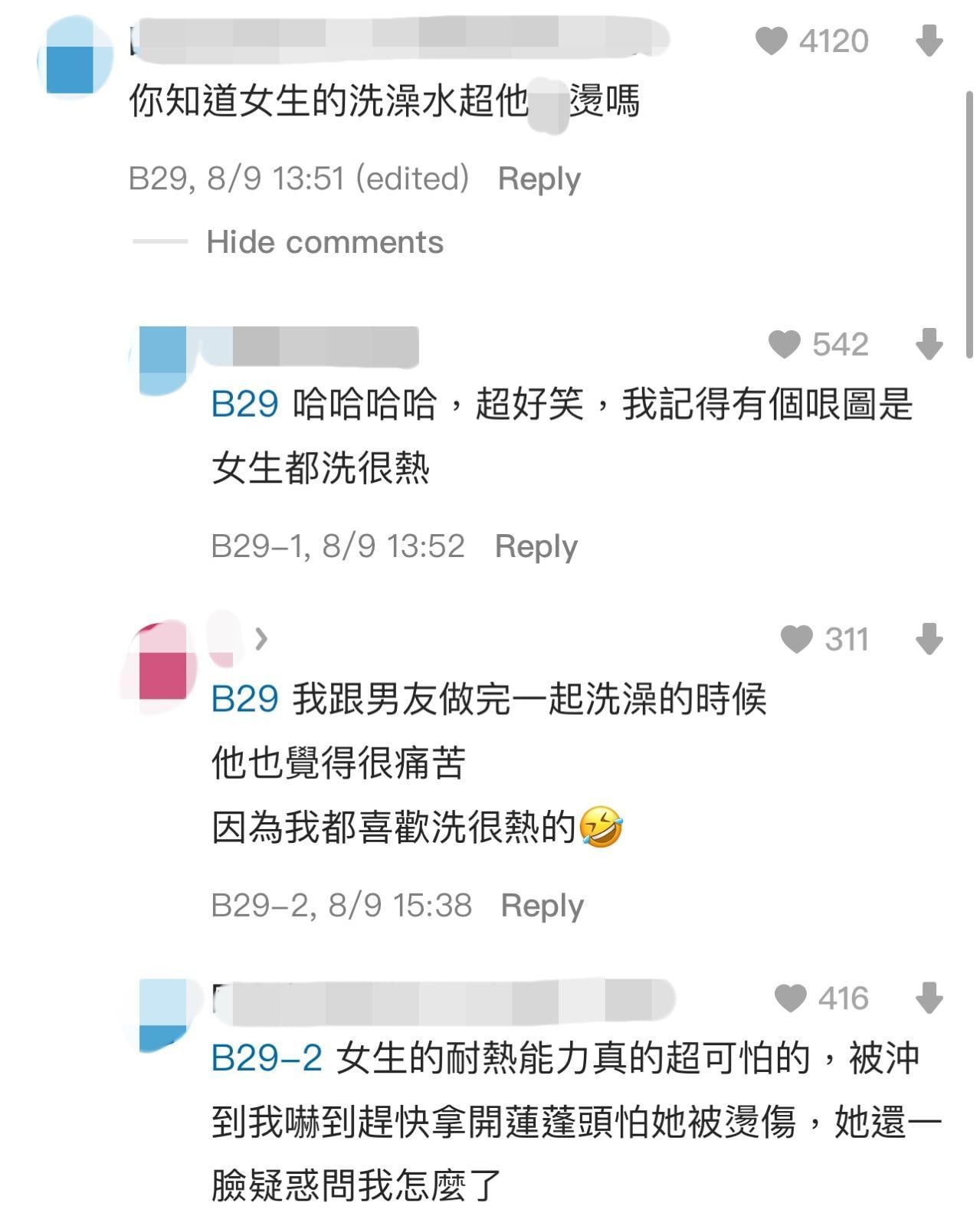Like the reply with 416 likes

[x=790, y=998]
